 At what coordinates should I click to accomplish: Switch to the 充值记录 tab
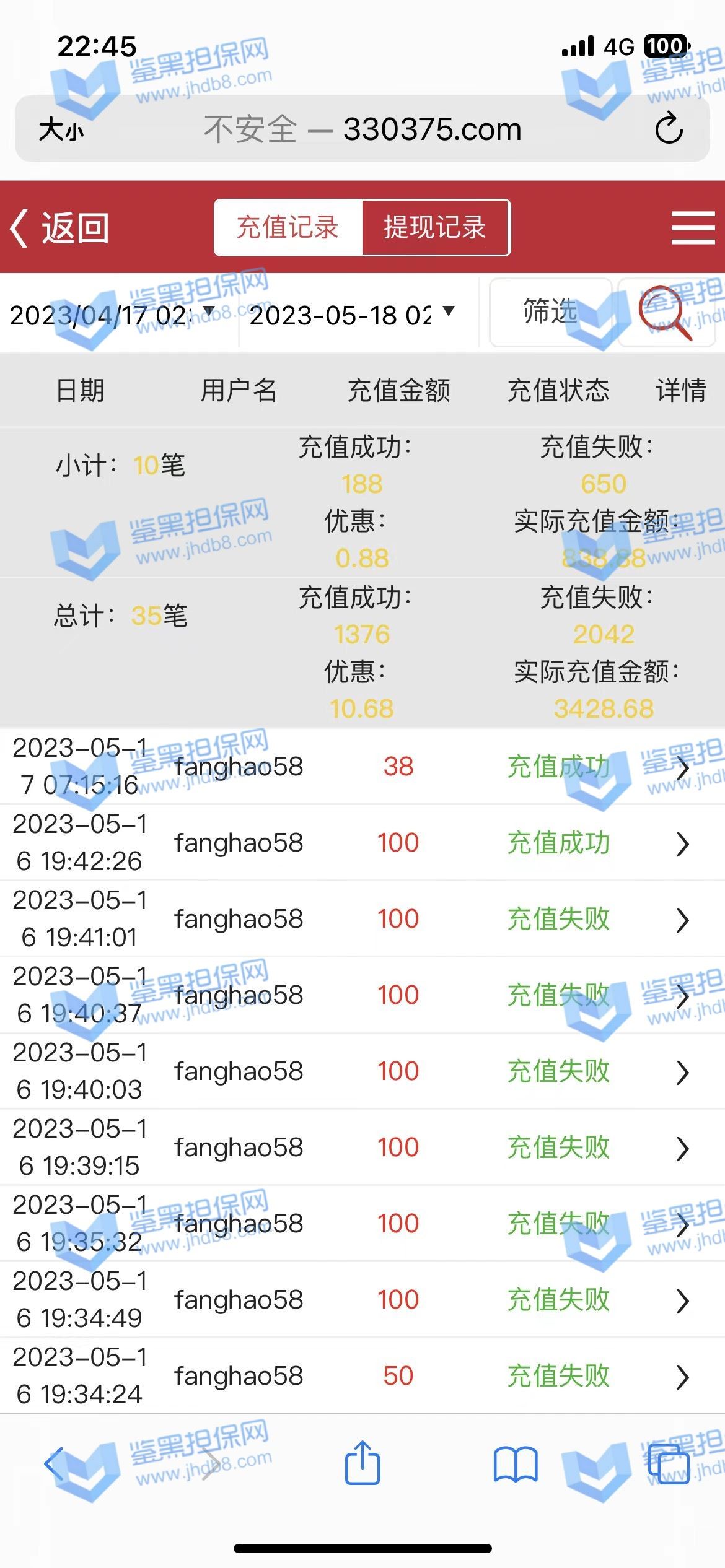click(x=288, y=227)
